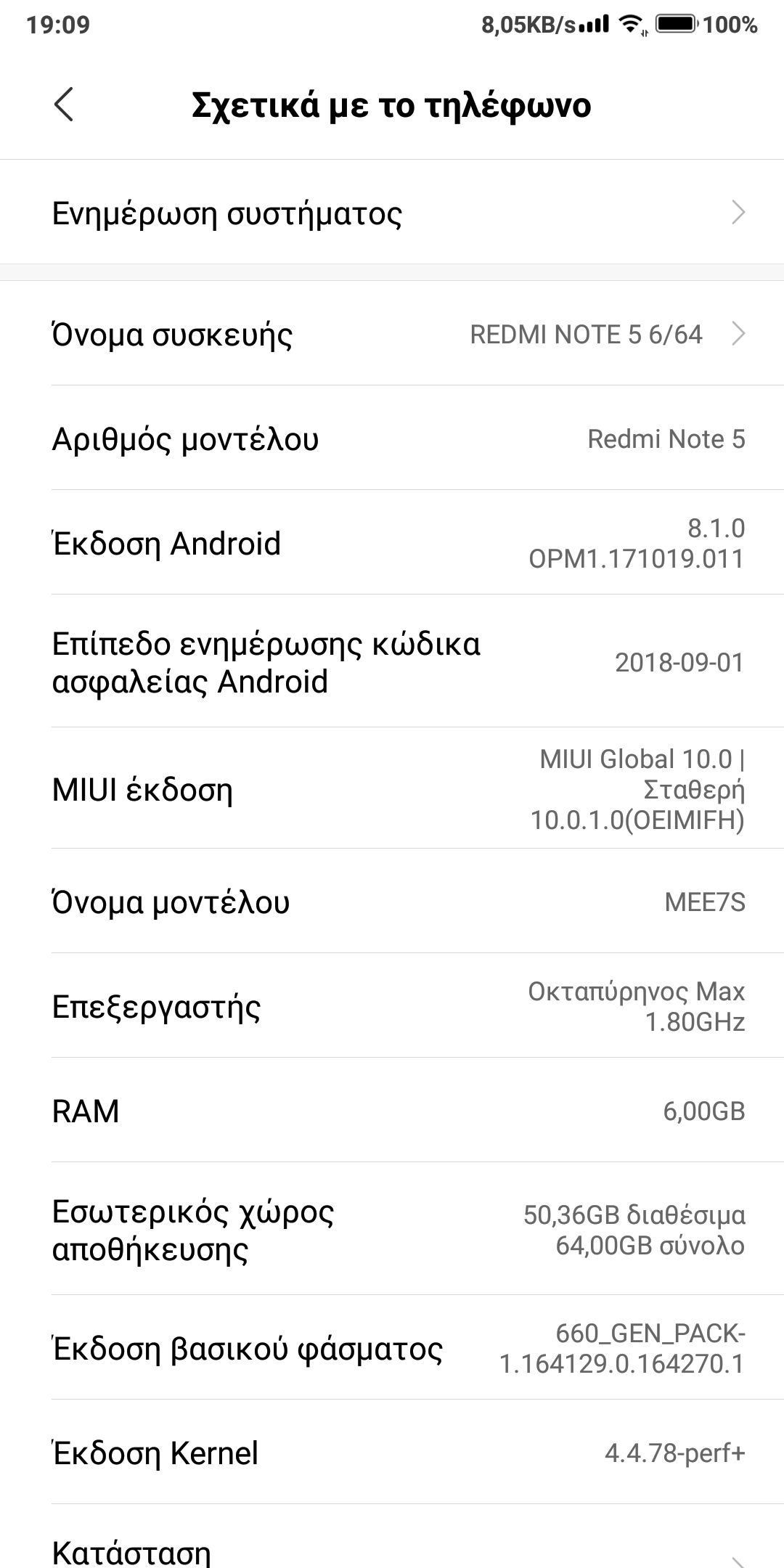784x1568 pixels.
Task: Tap the Έκδοση Kernel row
Action: tap(392, 1453)
